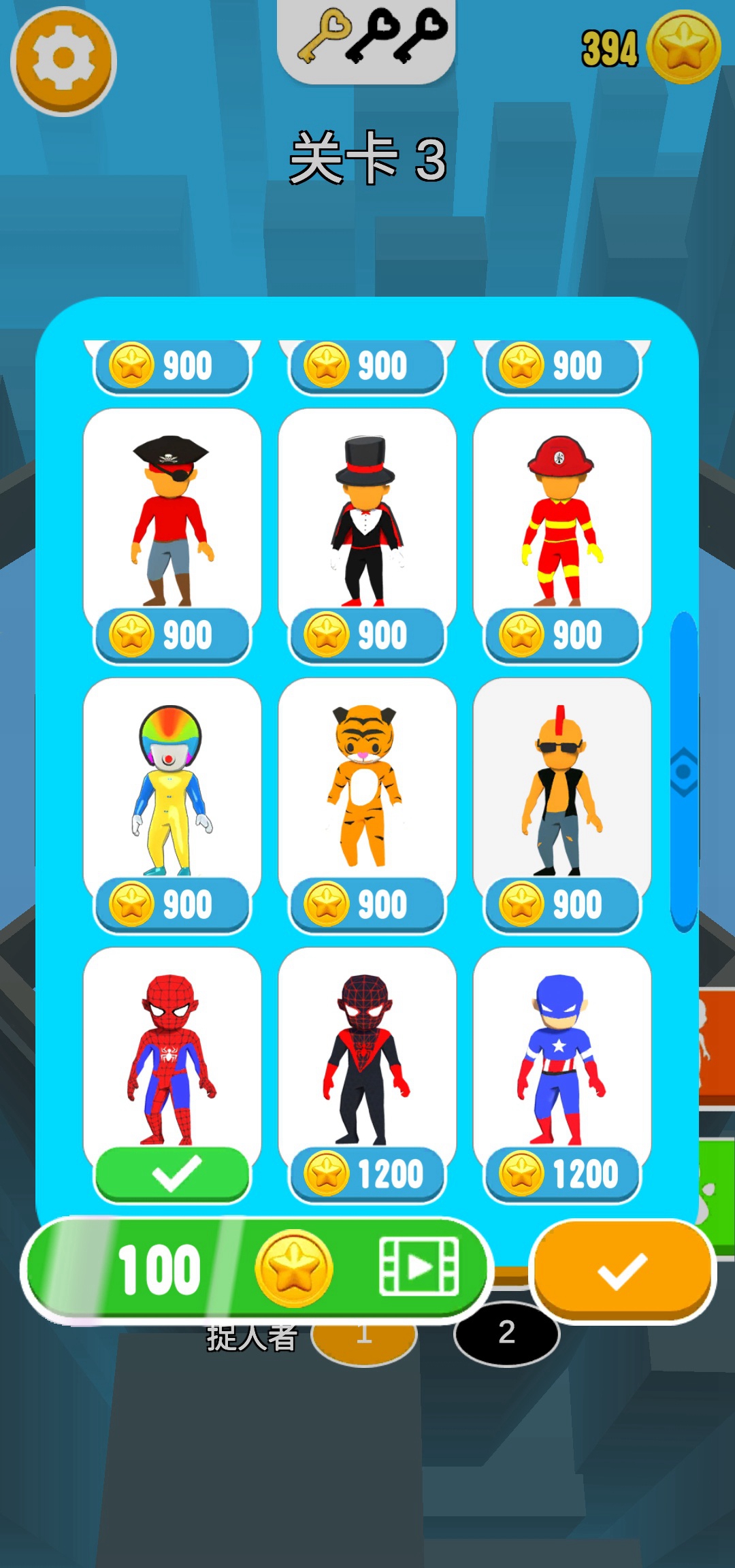This screenshot has height=1568, width=735.
Task: Confirm selection with the orange checkmark button
Action: point(622,1270)
